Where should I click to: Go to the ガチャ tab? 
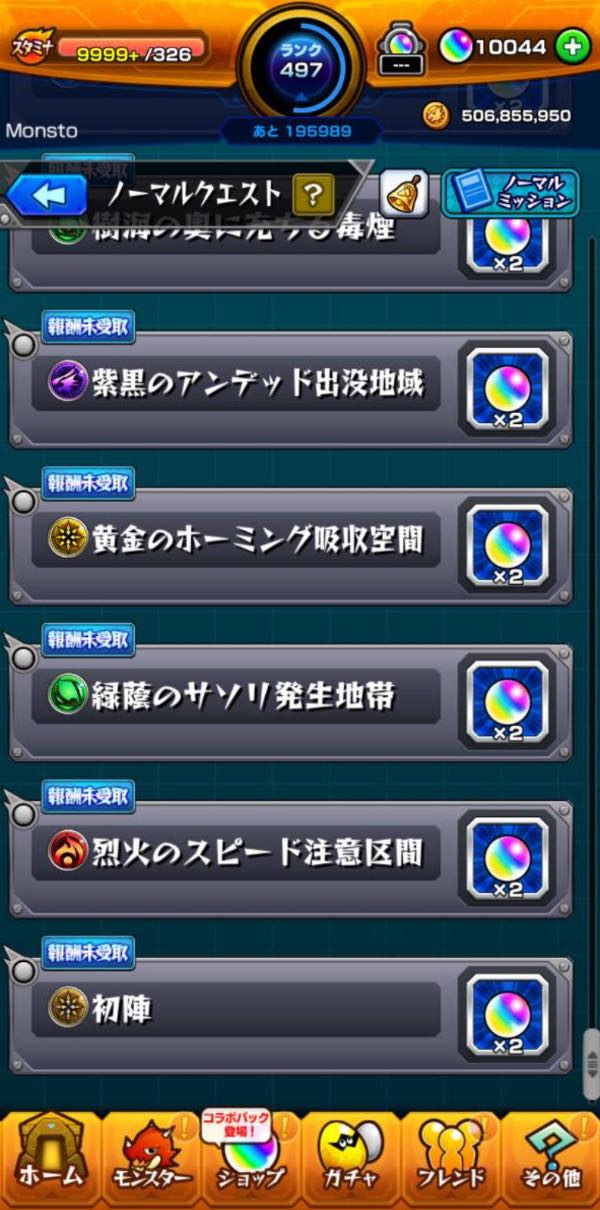pos(350,1160)
